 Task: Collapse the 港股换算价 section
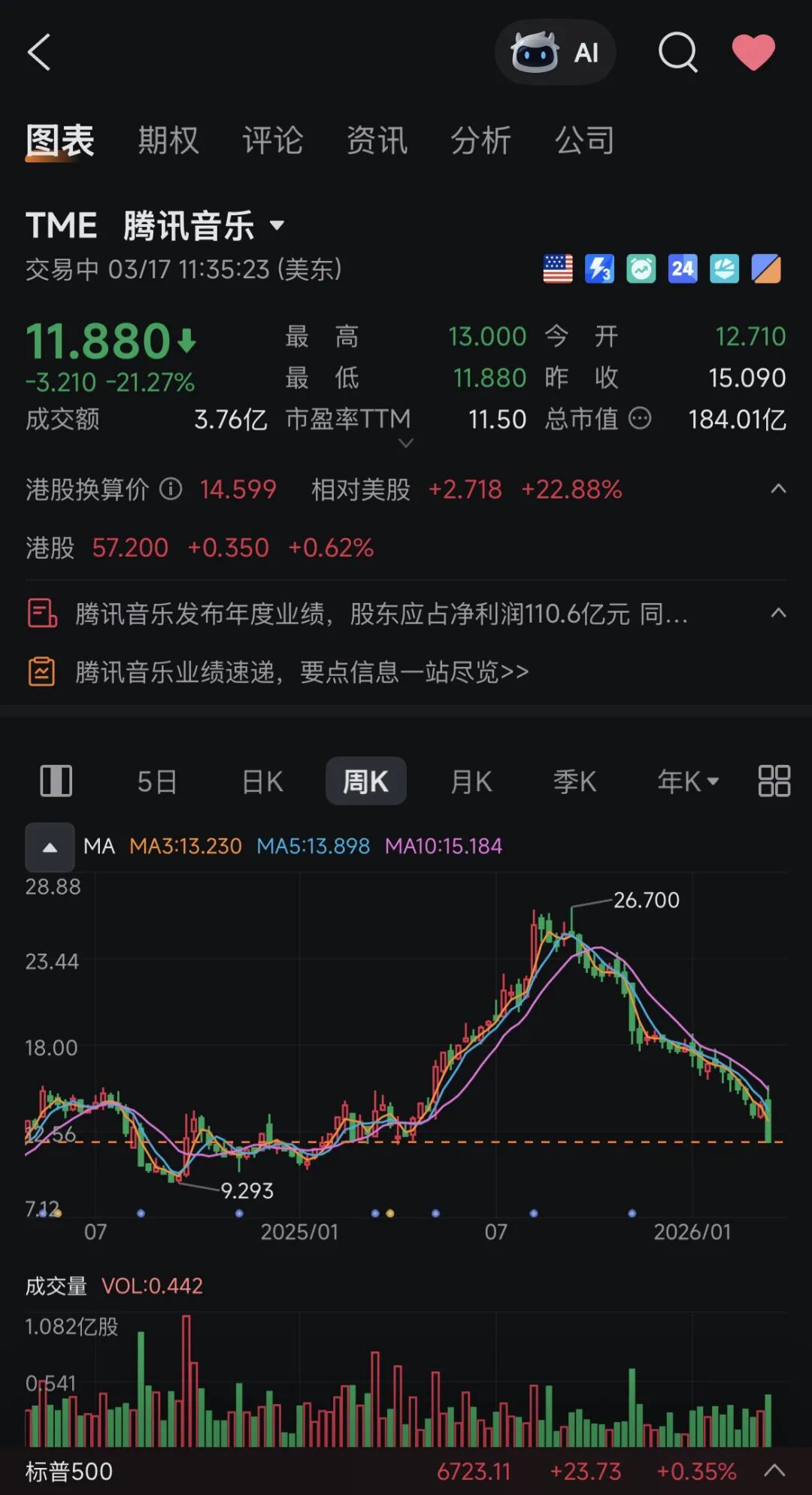coord(779,490)
